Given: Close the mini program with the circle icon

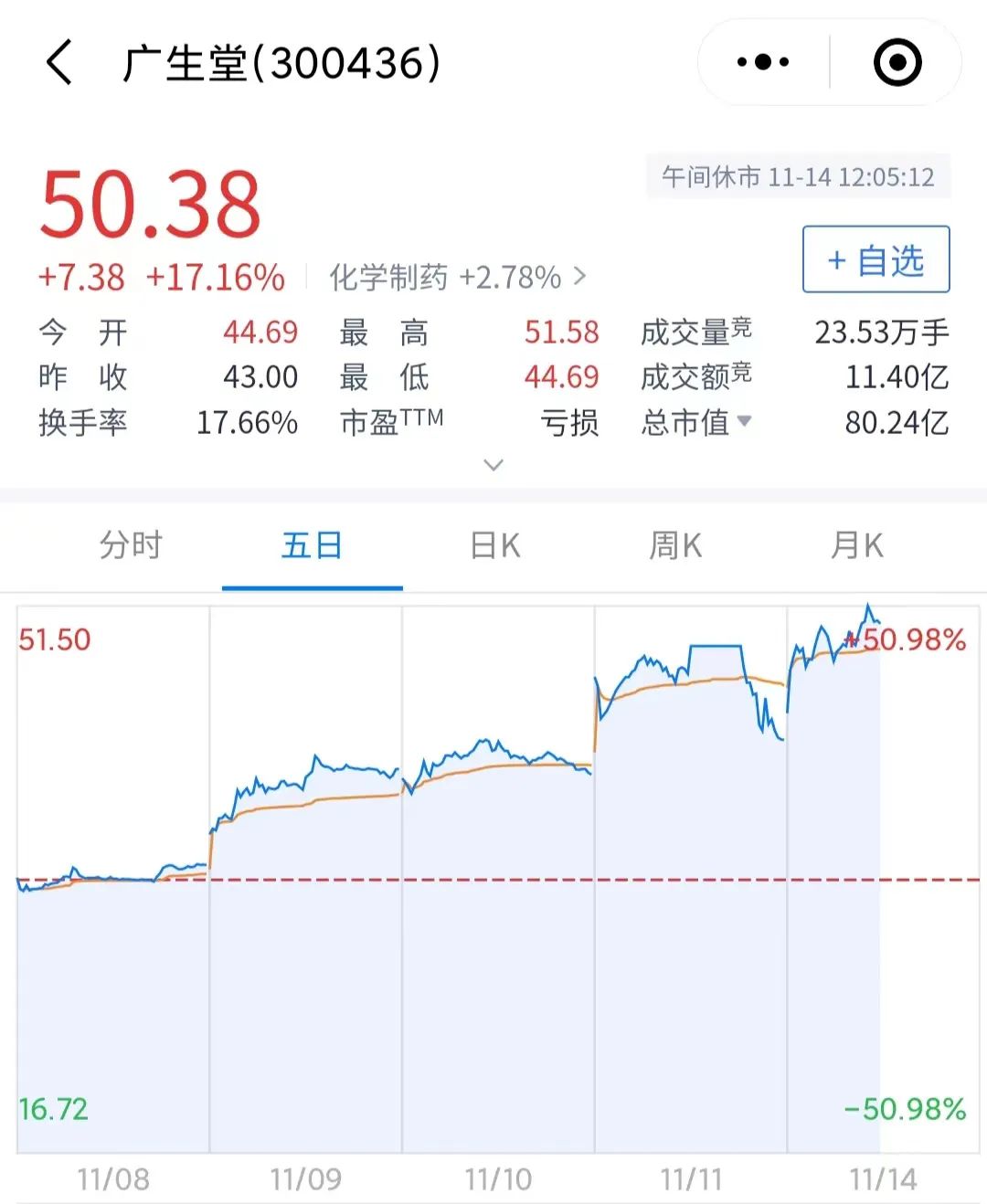Looking at the screenshot, I should pos(897,62).
